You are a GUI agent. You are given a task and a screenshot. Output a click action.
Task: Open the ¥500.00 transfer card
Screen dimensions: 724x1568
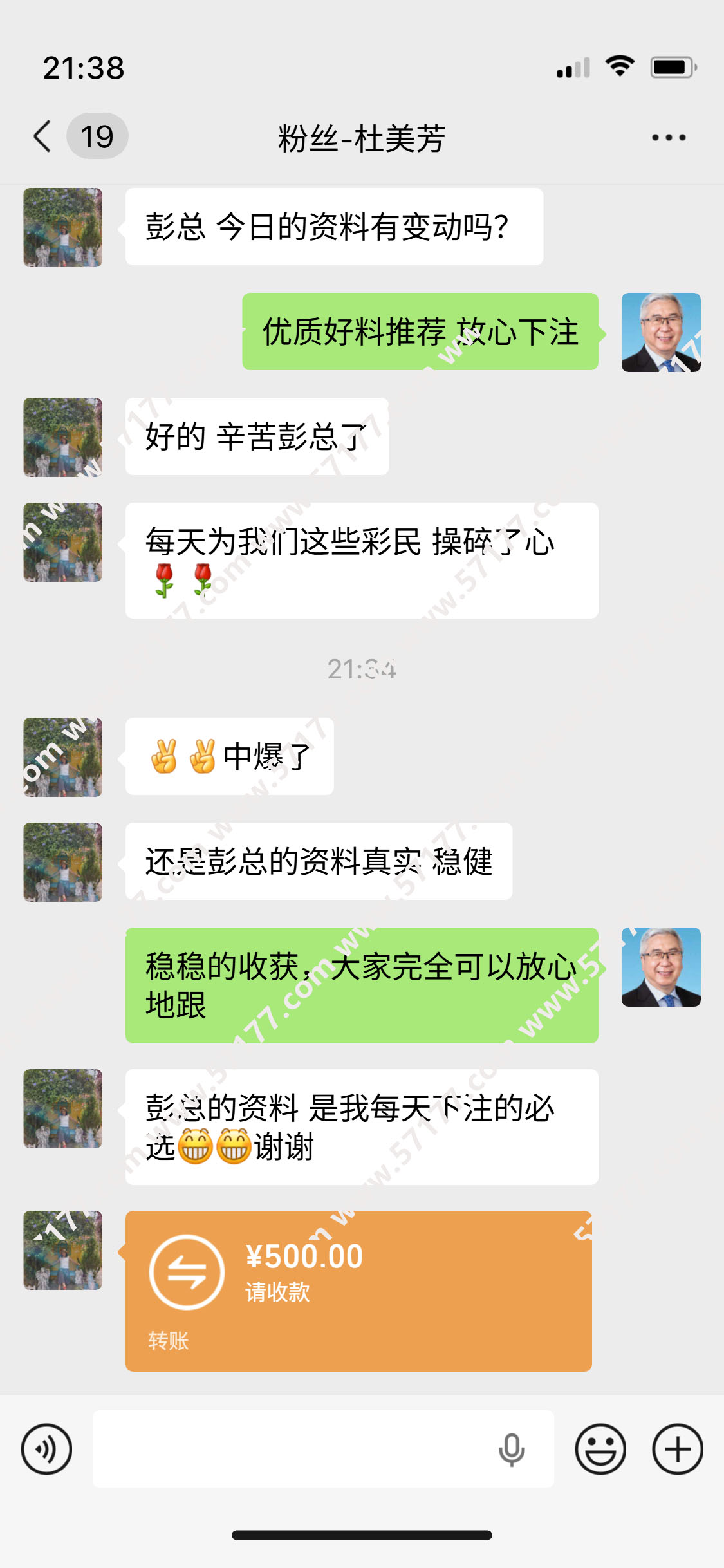358,1291
